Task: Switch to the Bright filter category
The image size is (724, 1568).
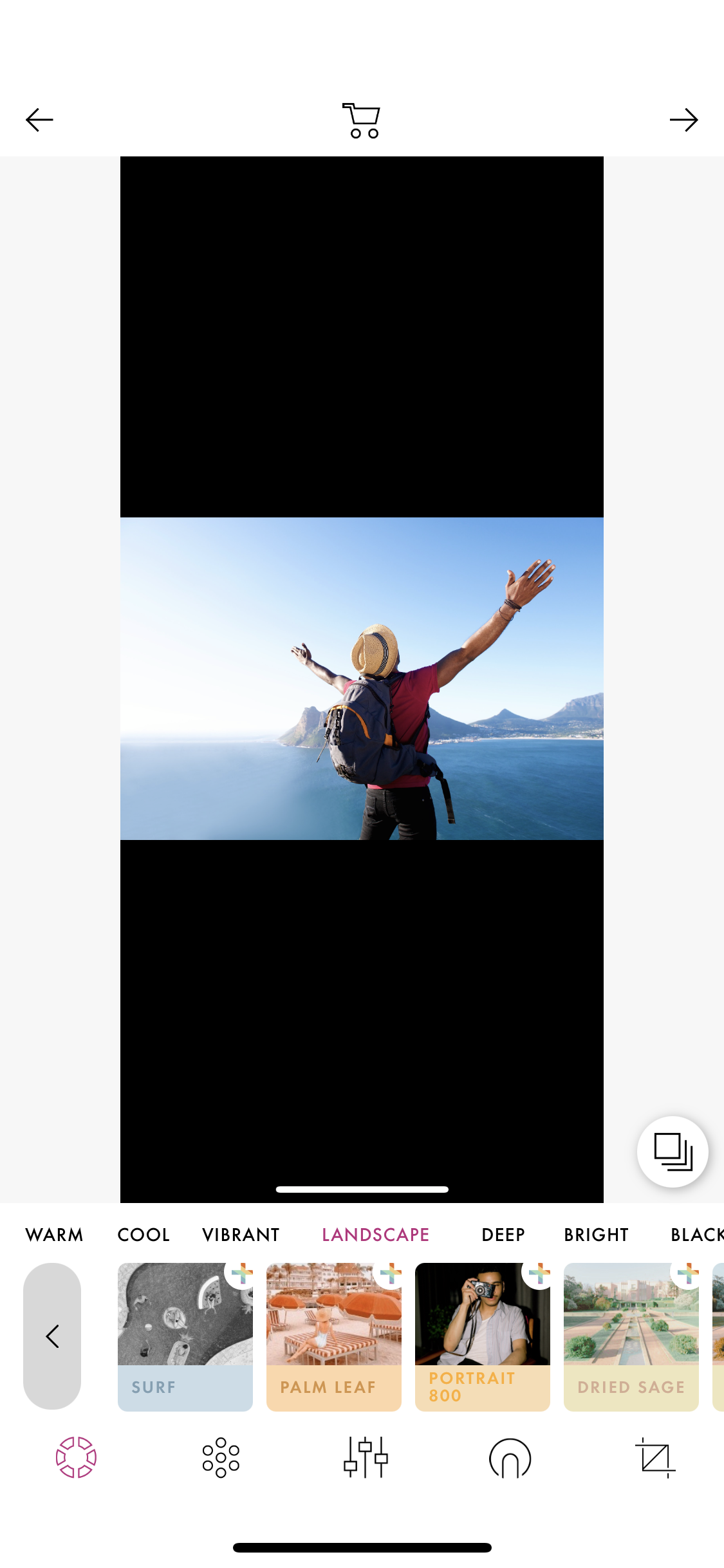Action: coord(596,1235)
